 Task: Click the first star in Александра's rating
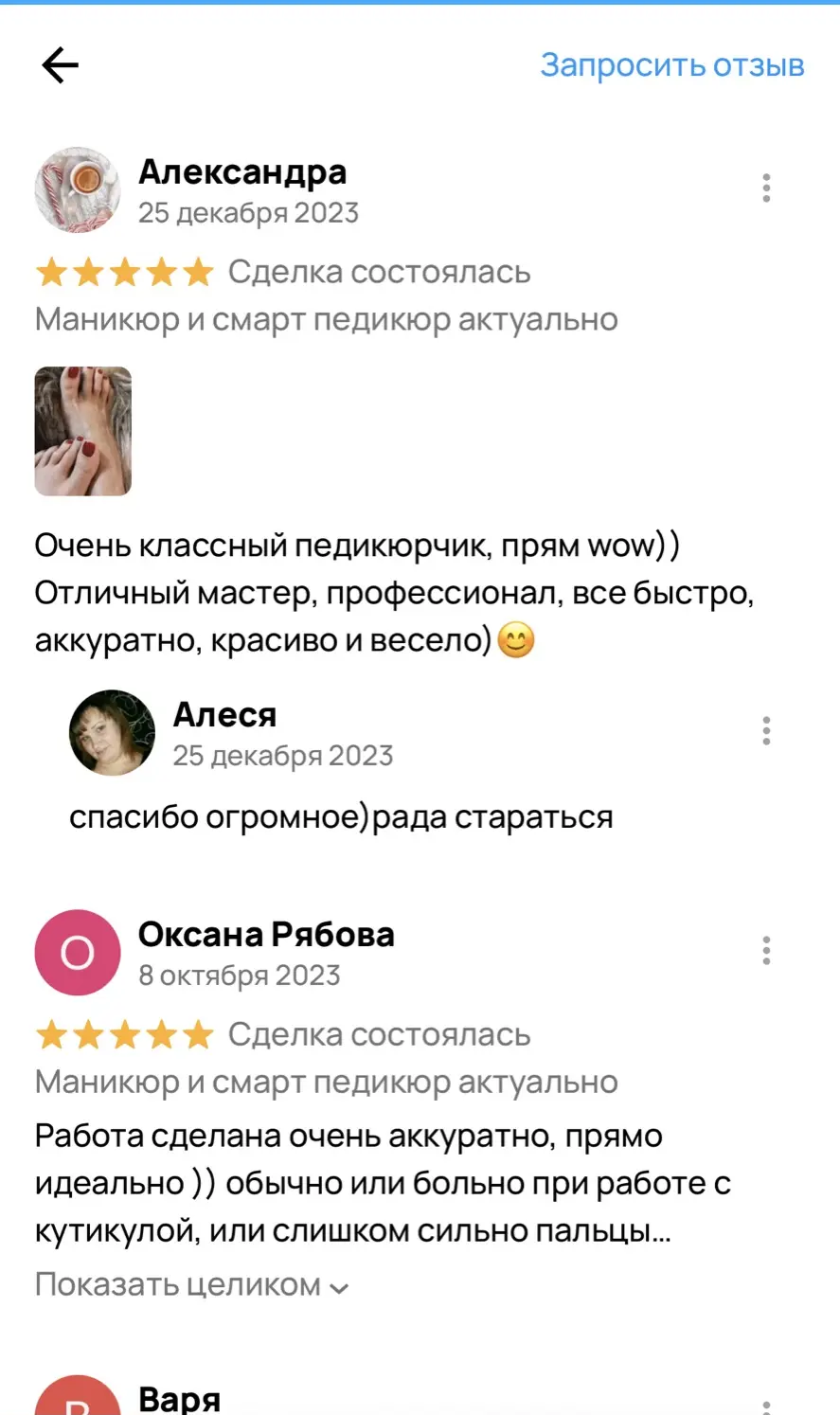click(x=55, y=272)
